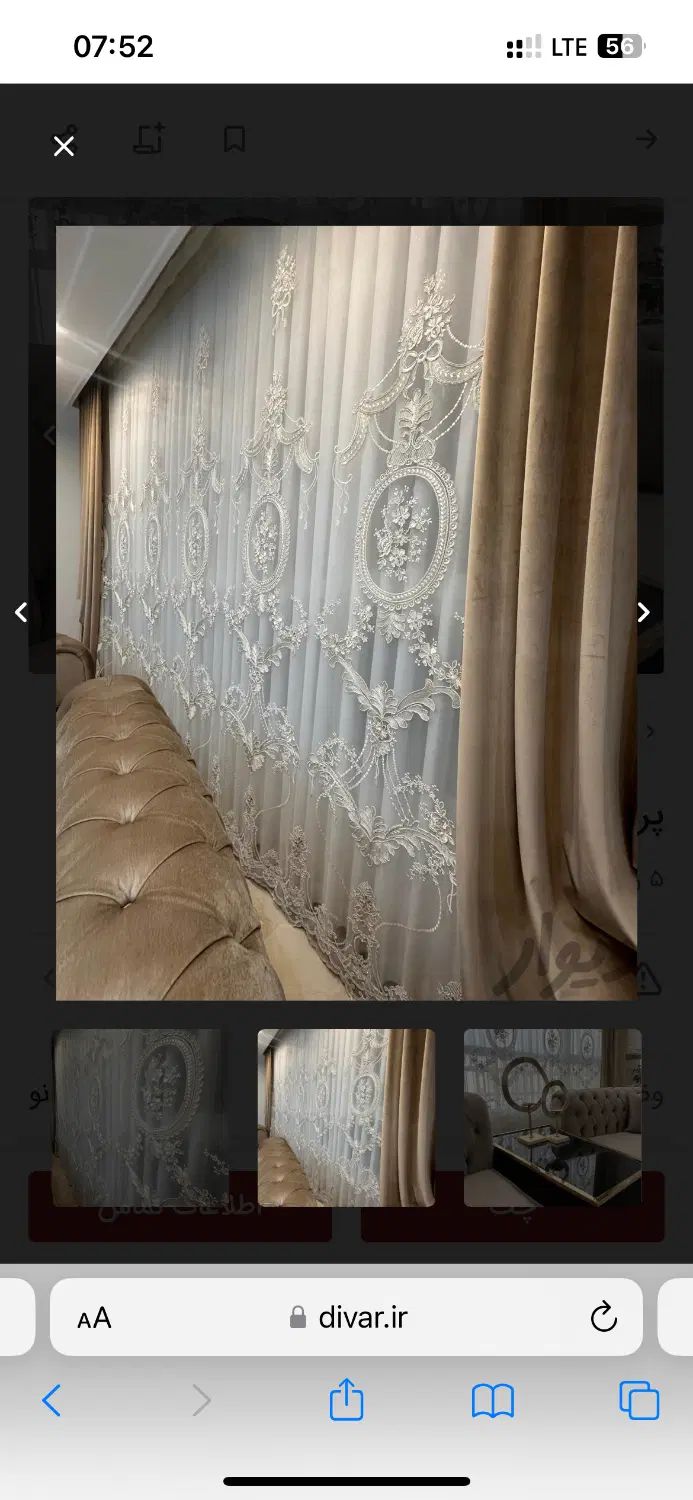This screenshot has height=1500, width=693.
Task: Reload the divar.ir page
Action: pos(603,1318)
